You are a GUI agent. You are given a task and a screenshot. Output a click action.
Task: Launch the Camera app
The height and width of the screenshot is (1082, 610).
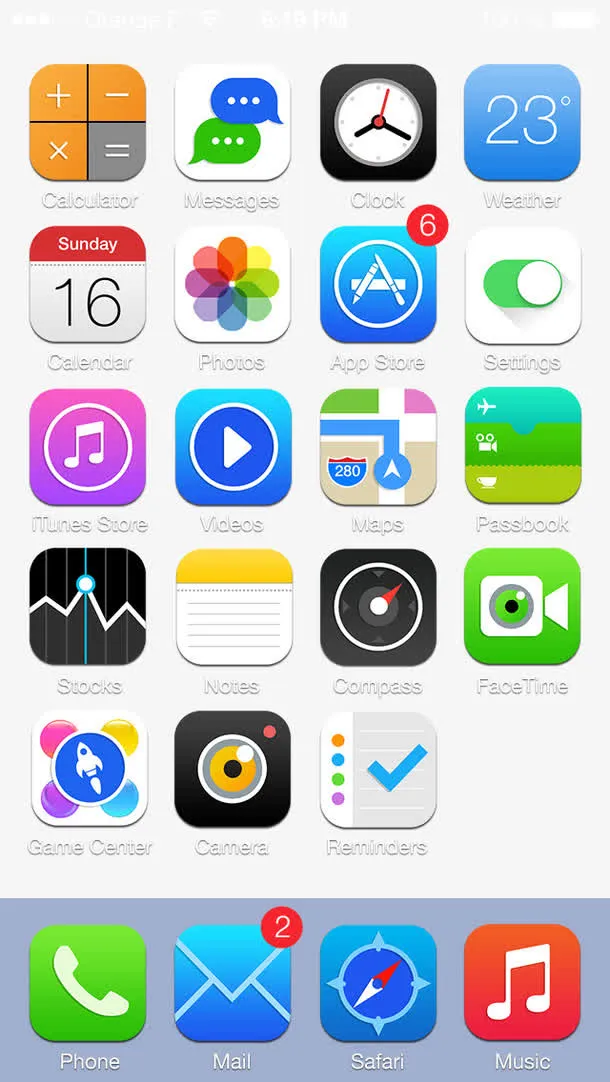click(233, 769)
